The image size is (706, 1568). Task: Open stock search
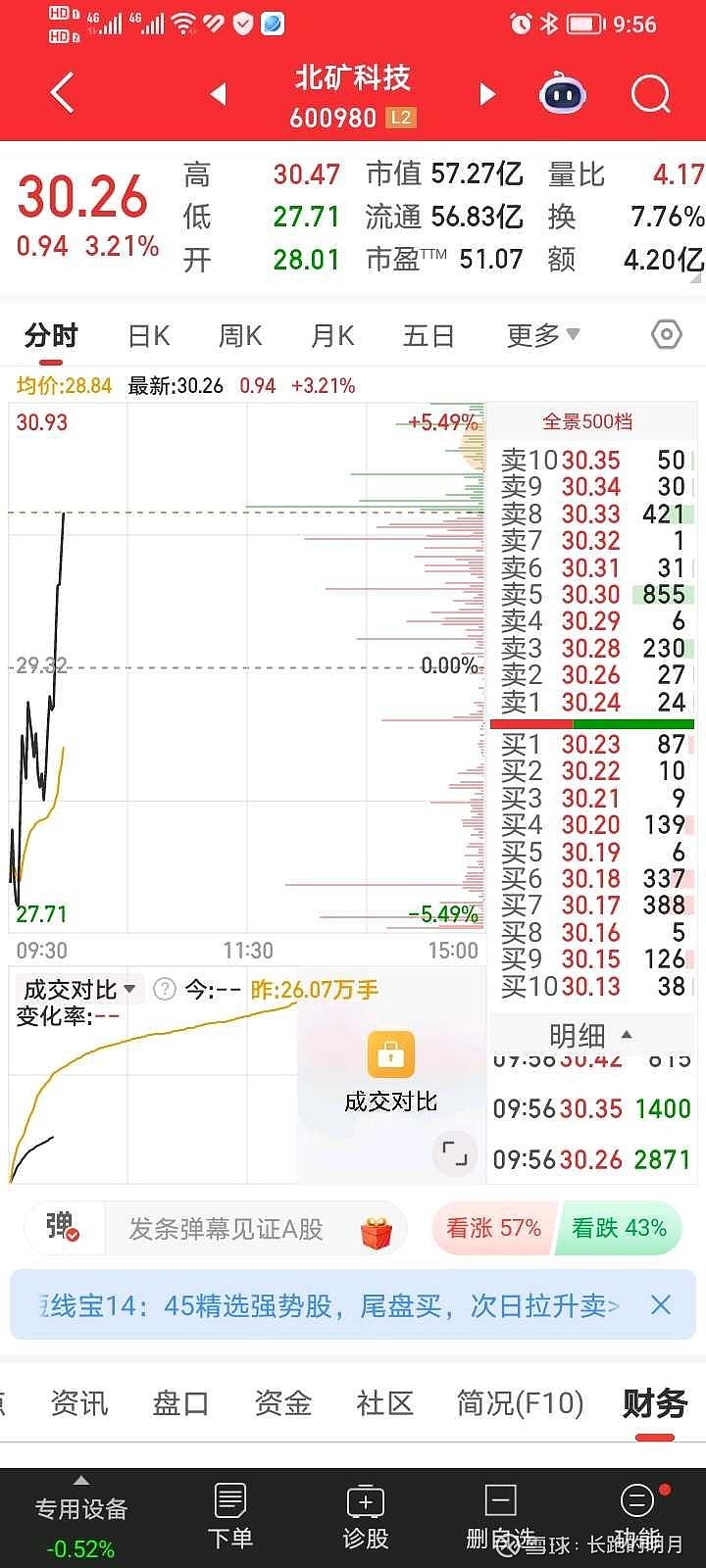coord(650,95)
